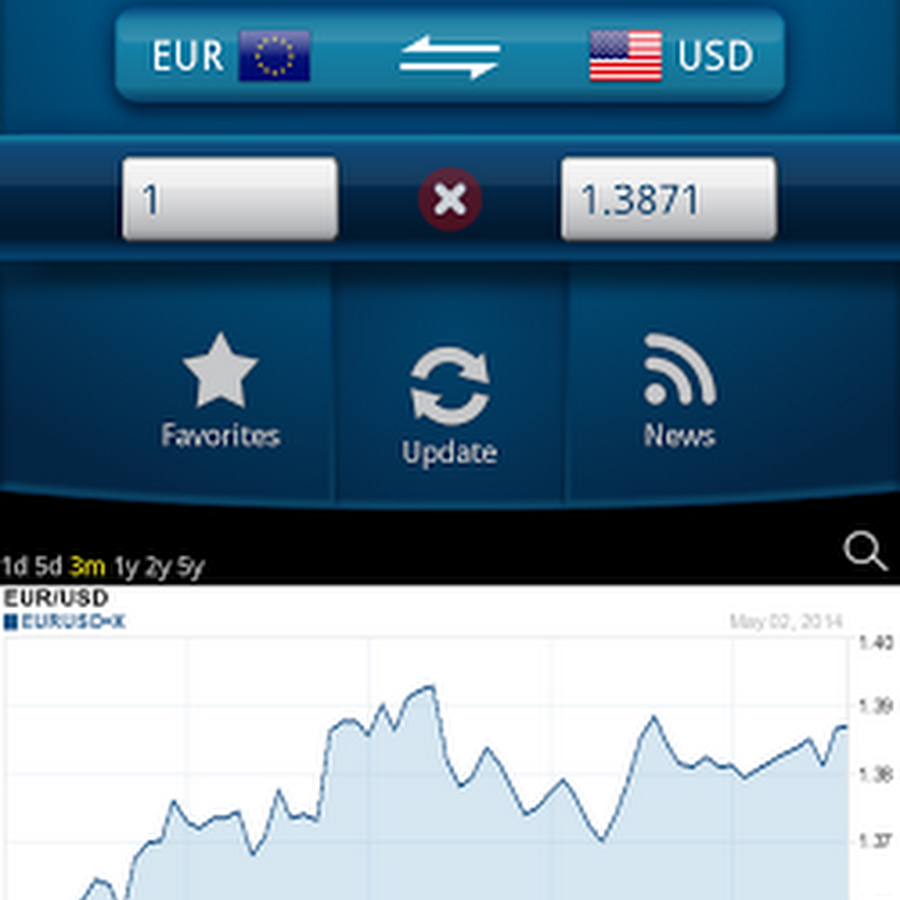Clear the entered amounts
Viewport: 900px width, 900px height.
click(450, 200)
